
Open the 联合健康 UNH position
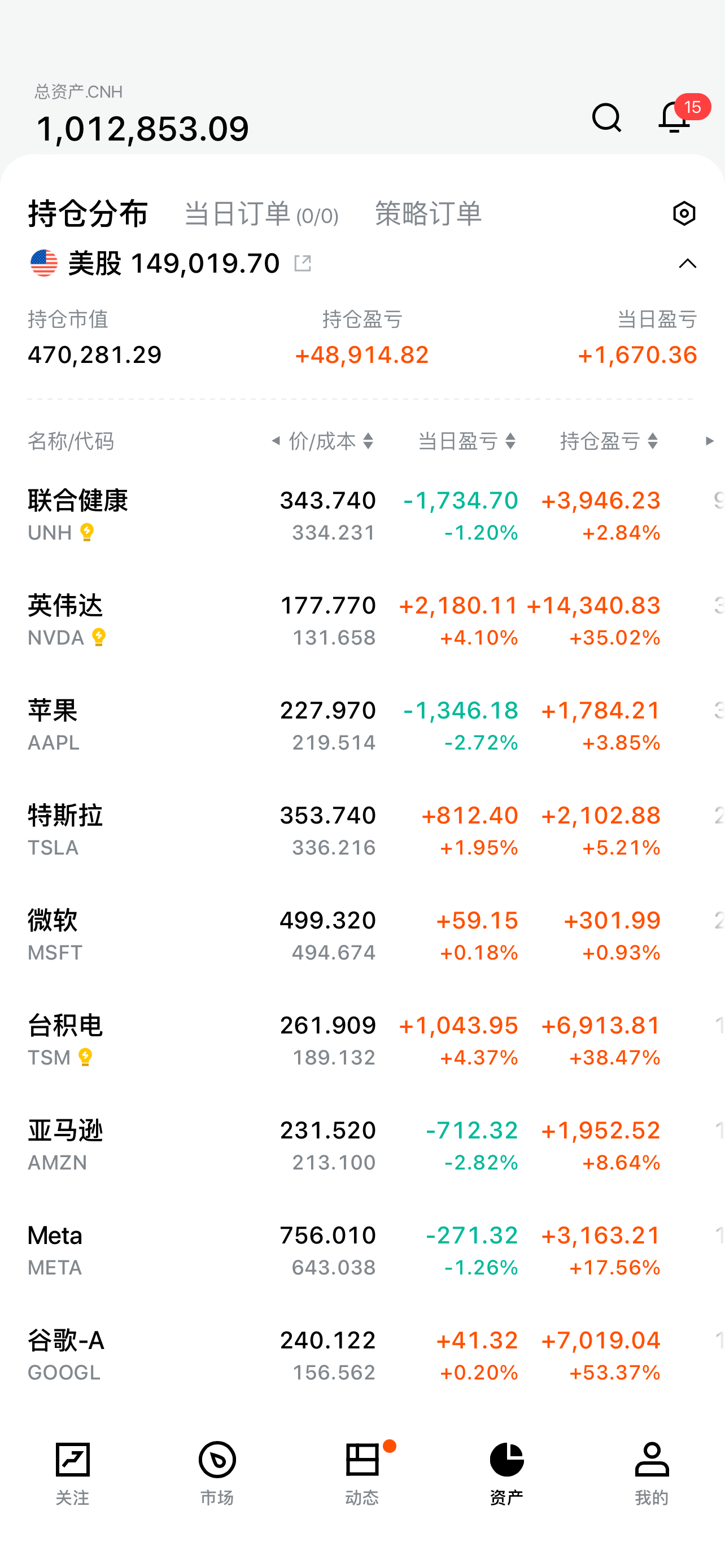click(x=362, y=515)
